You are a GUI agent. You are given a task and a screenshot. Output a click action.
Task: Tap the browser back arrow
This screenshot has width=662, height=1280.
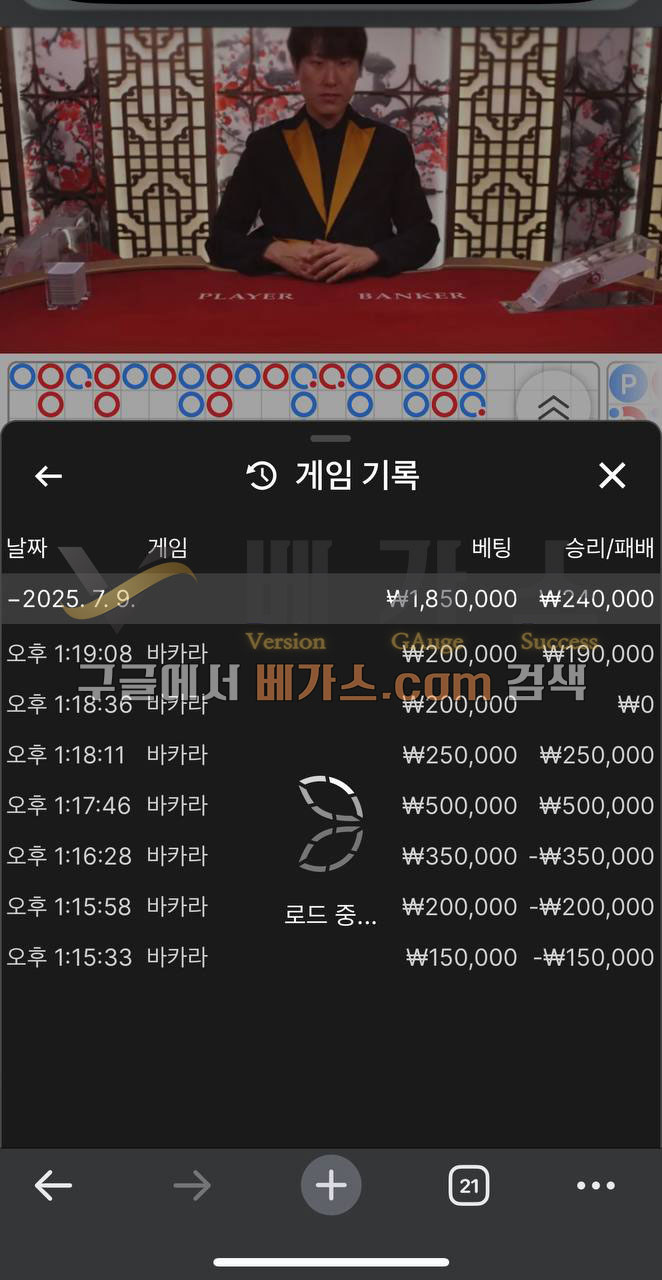point(53,1186)
